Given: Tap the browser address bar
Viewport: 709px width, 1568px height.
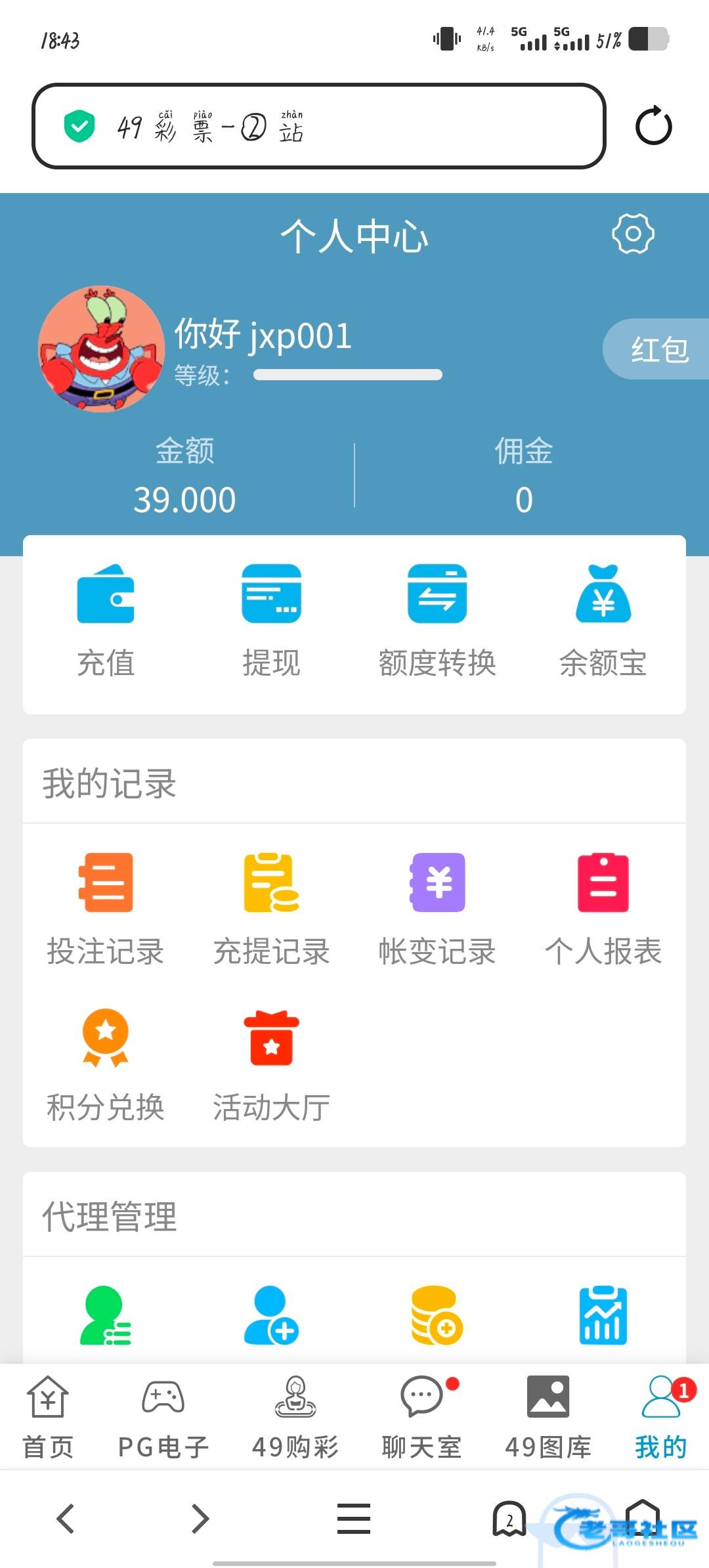Looking at the screenshot, I should coord(319,126).
